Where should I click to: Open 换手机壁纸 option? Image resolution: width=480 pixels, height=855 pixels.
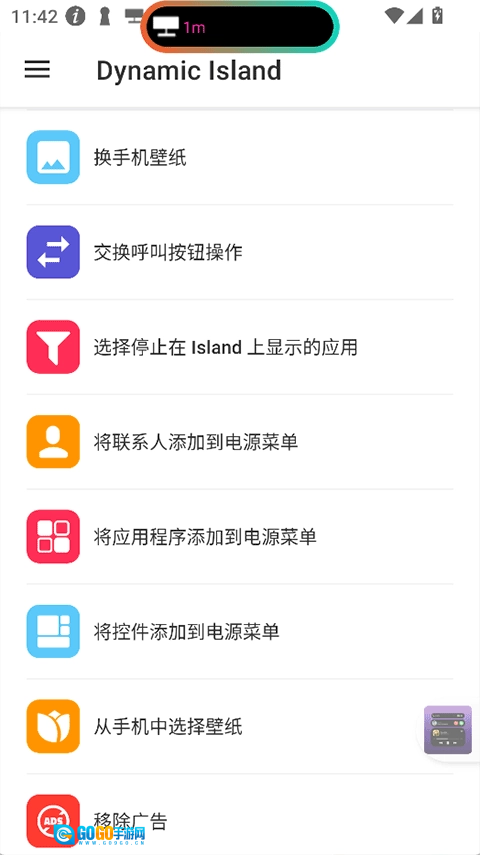tap(240, 158)
